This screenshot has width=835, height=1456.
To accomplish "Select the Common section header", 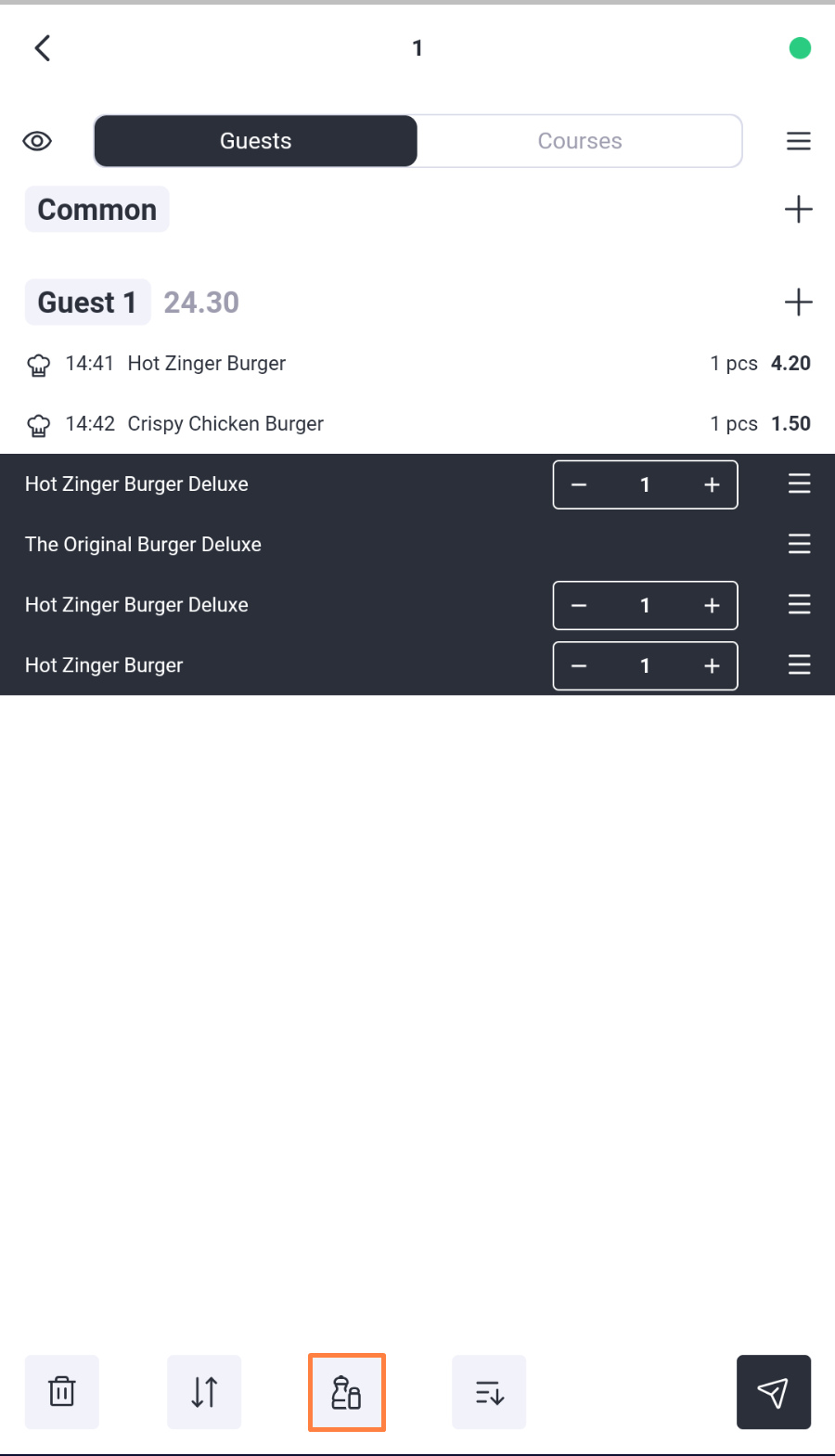I will pyautogui.click(x=97, y=210).
